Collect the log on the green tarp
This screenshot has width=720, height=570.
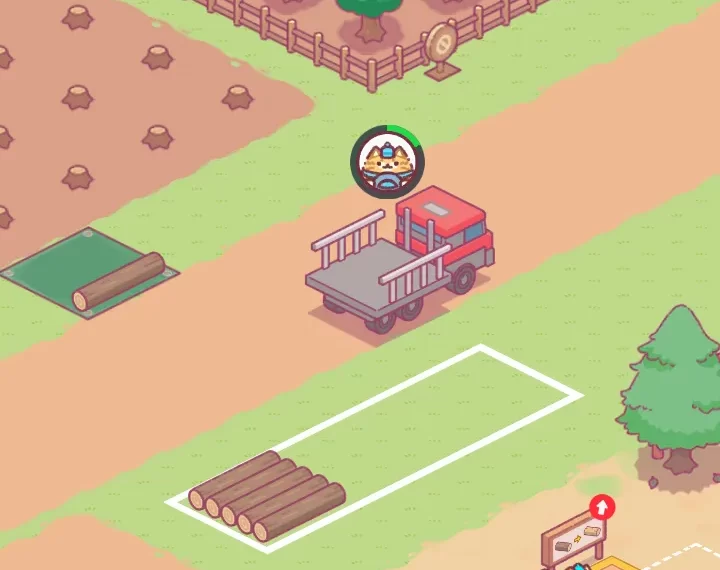(x=118, y=281)
